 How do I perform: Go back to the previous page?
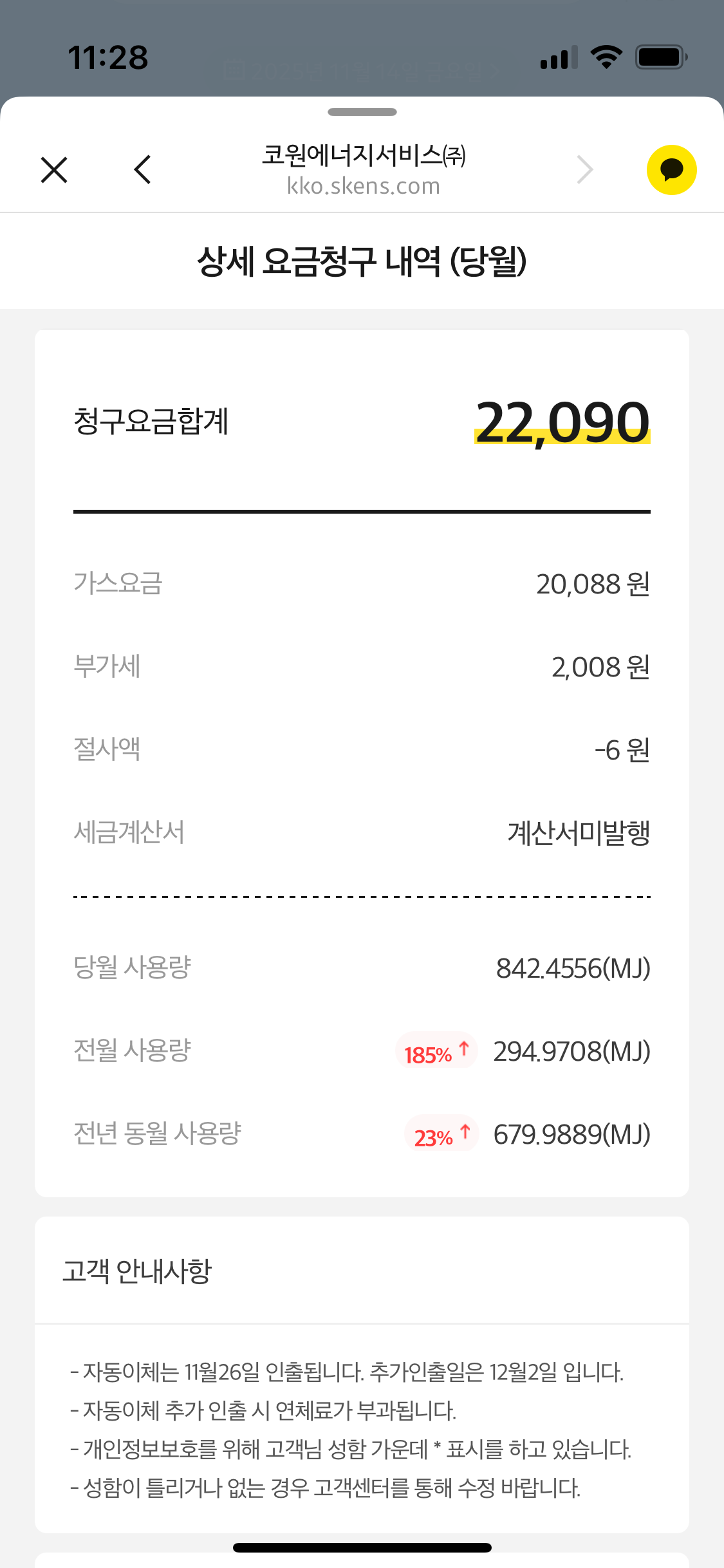point(142,170)
